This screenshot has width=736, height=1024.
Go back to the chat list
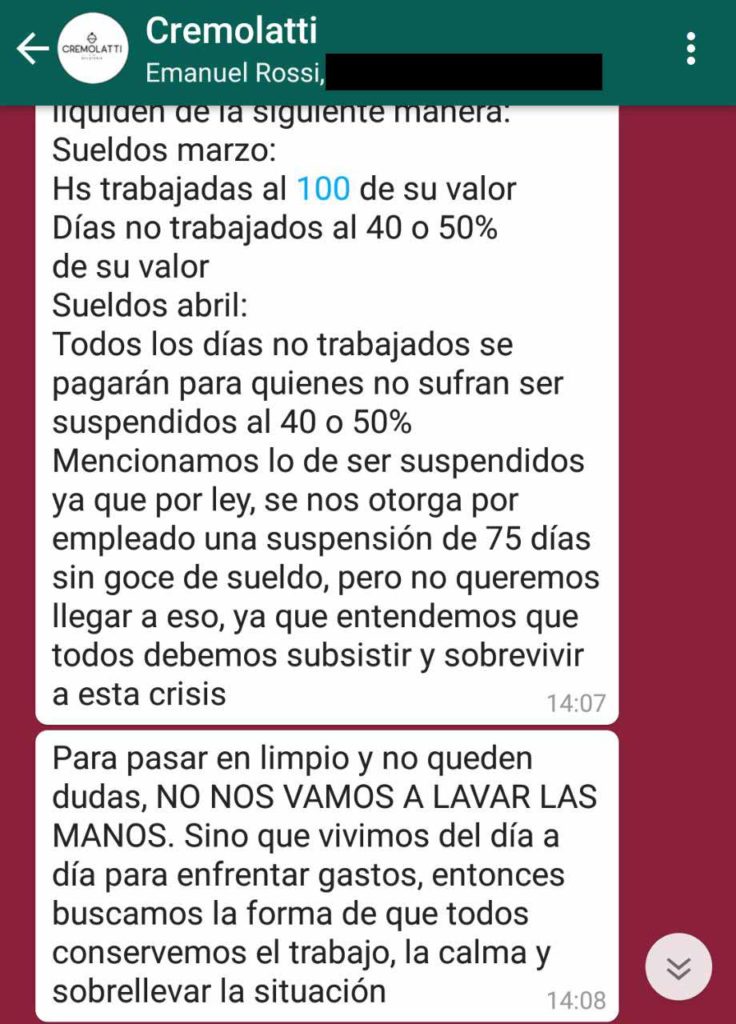click(x=32, y=50)
